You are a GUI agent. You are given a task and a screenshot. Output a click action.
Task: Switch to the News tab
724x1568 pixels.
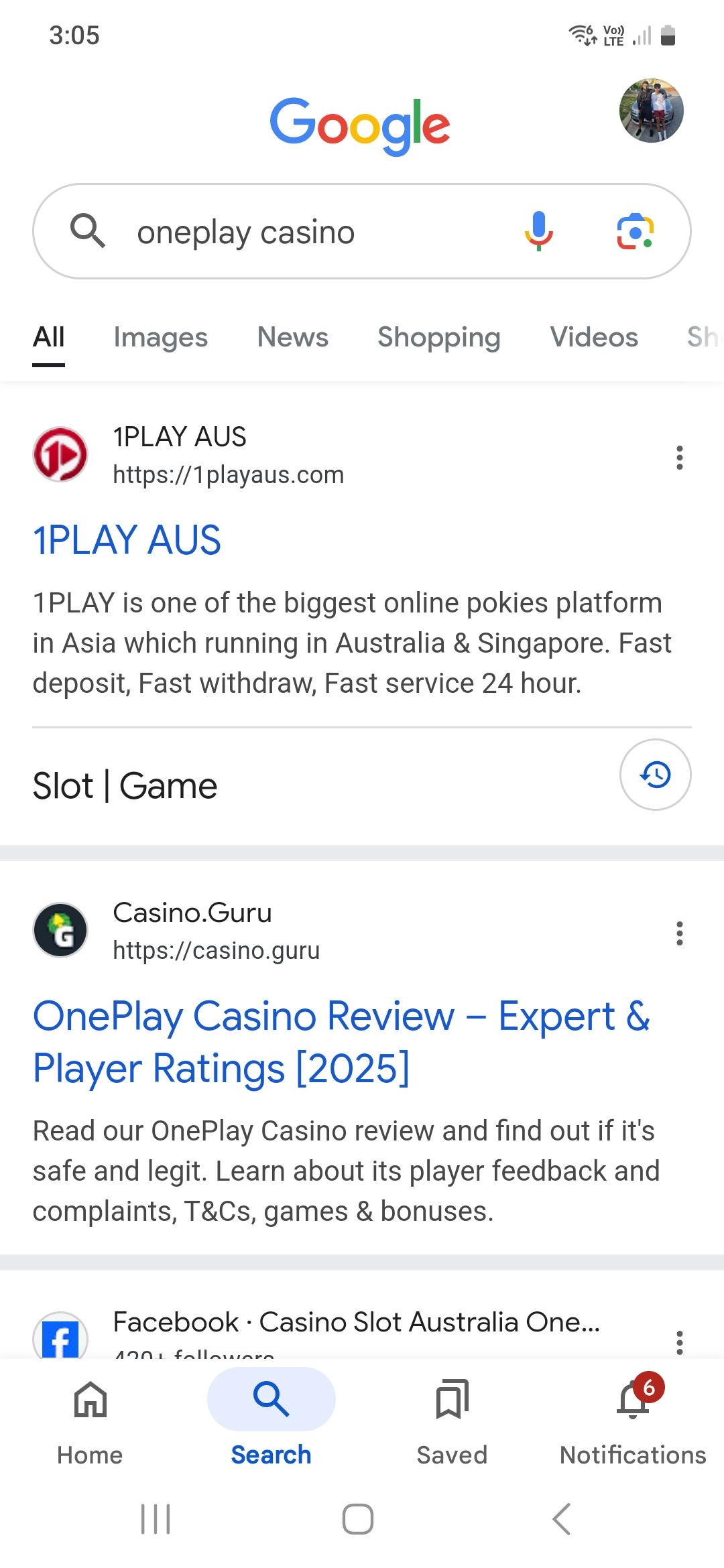(293, 337)
